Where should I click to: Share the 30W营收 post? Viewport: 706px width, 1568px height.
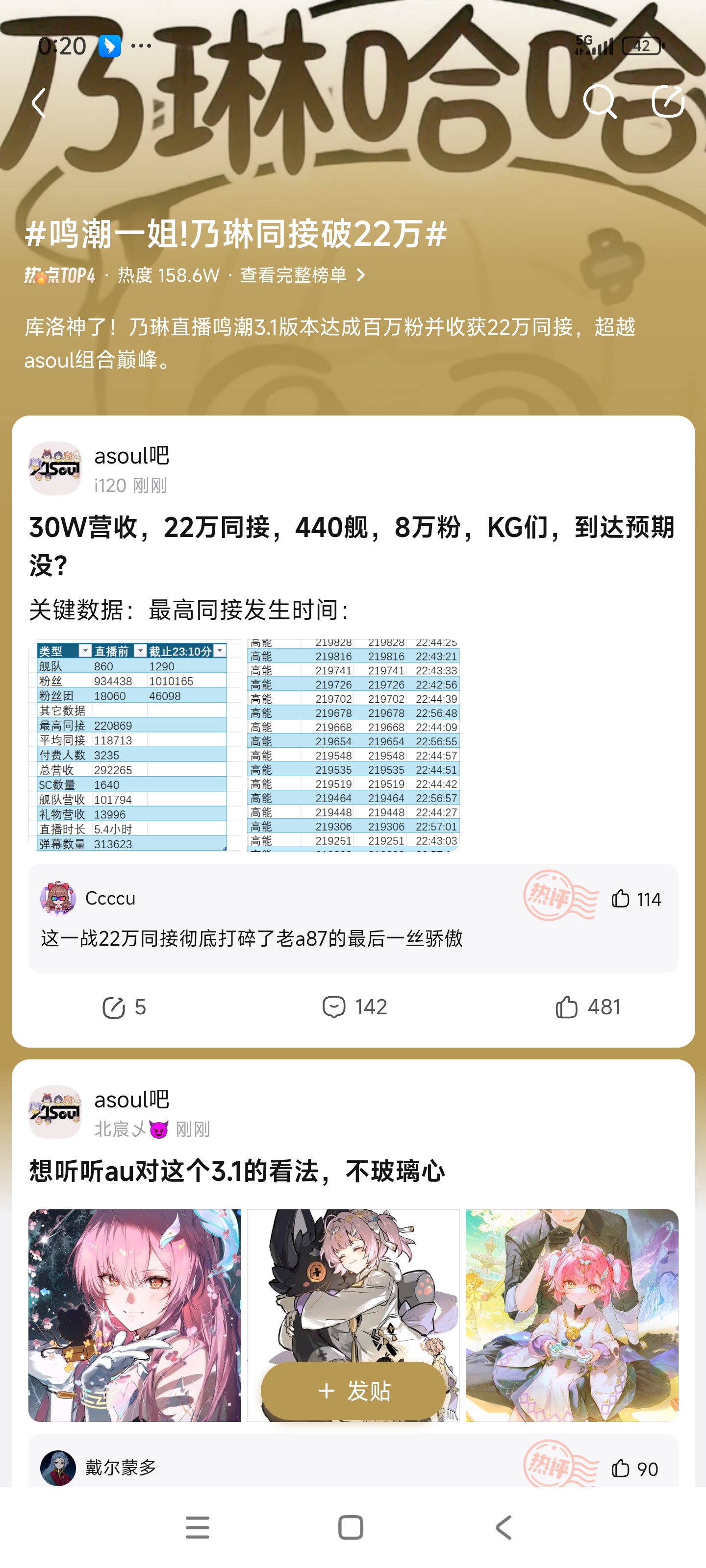124,1007
